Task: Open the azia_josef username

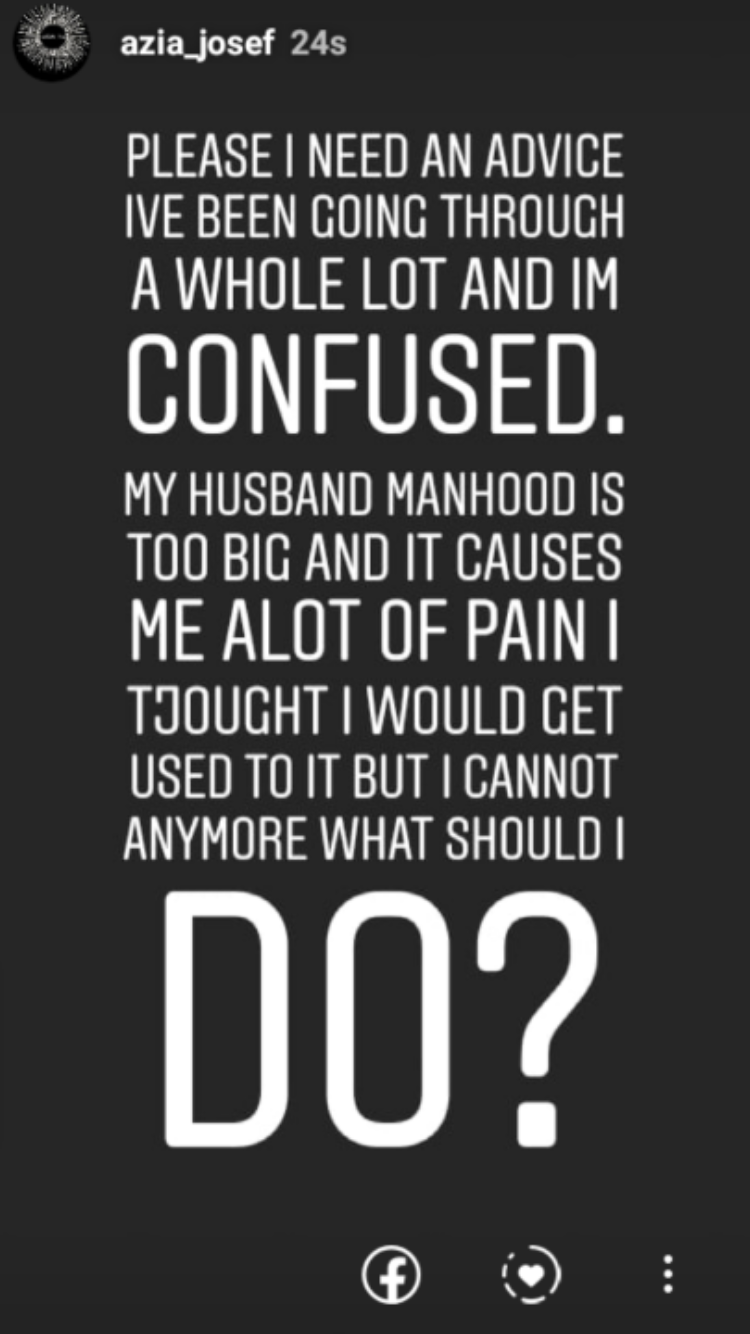Action: [x=196, y=45]
